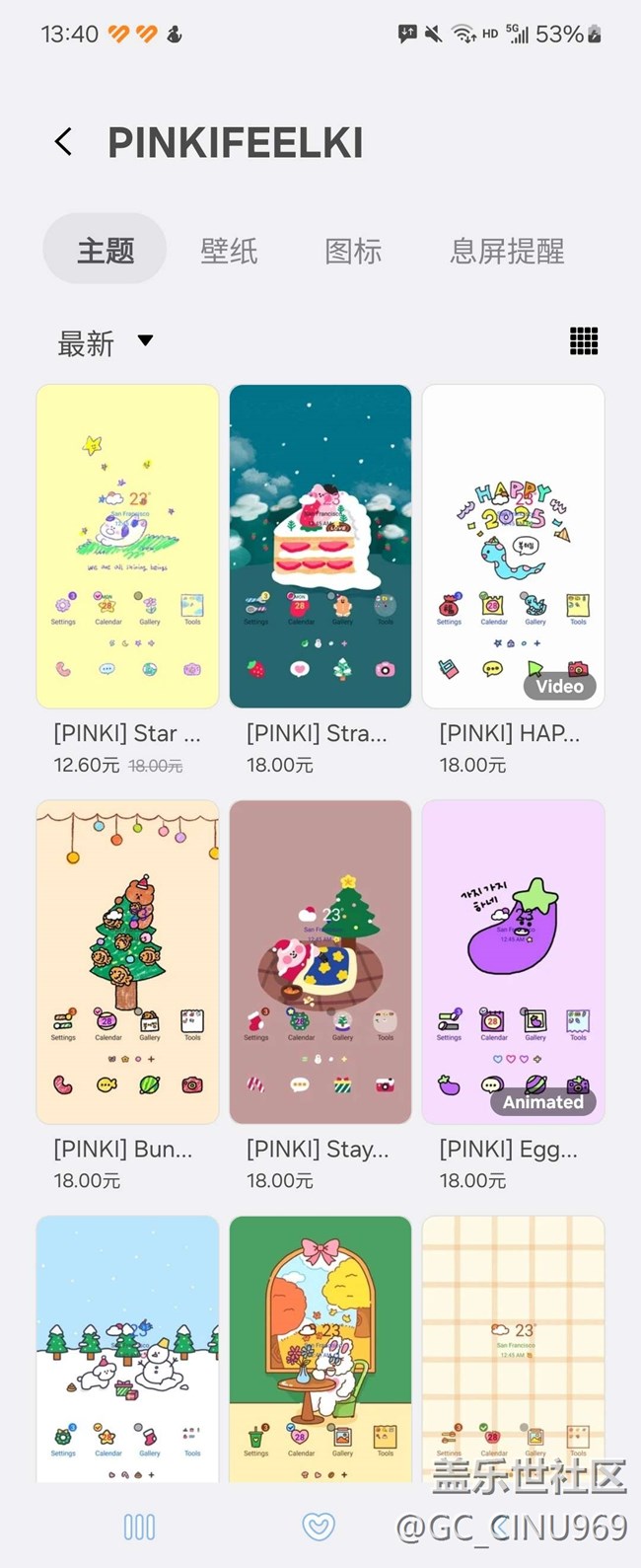This screenshot has width=641, height=1568.
Task: Go back from the PINKIFEELKI page
Action: pyautogui.click(x=63, y=142)
